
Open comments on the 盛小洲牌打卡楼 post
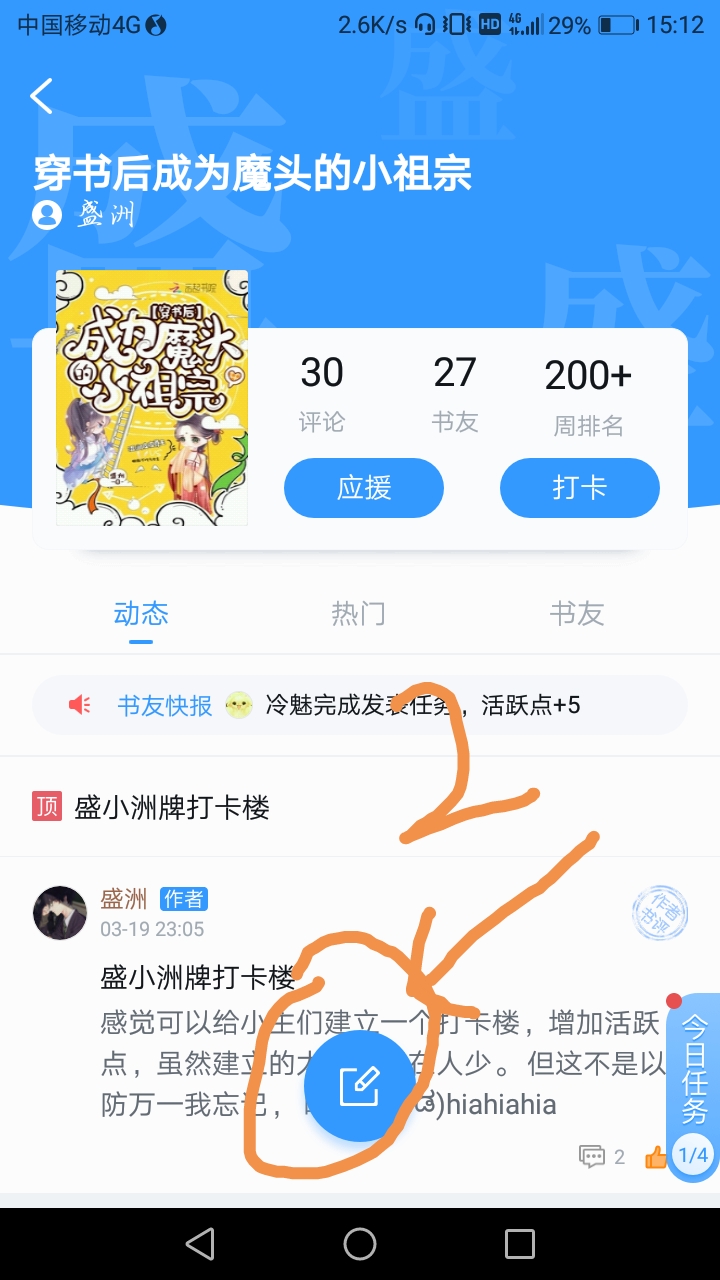(601, 1157)
